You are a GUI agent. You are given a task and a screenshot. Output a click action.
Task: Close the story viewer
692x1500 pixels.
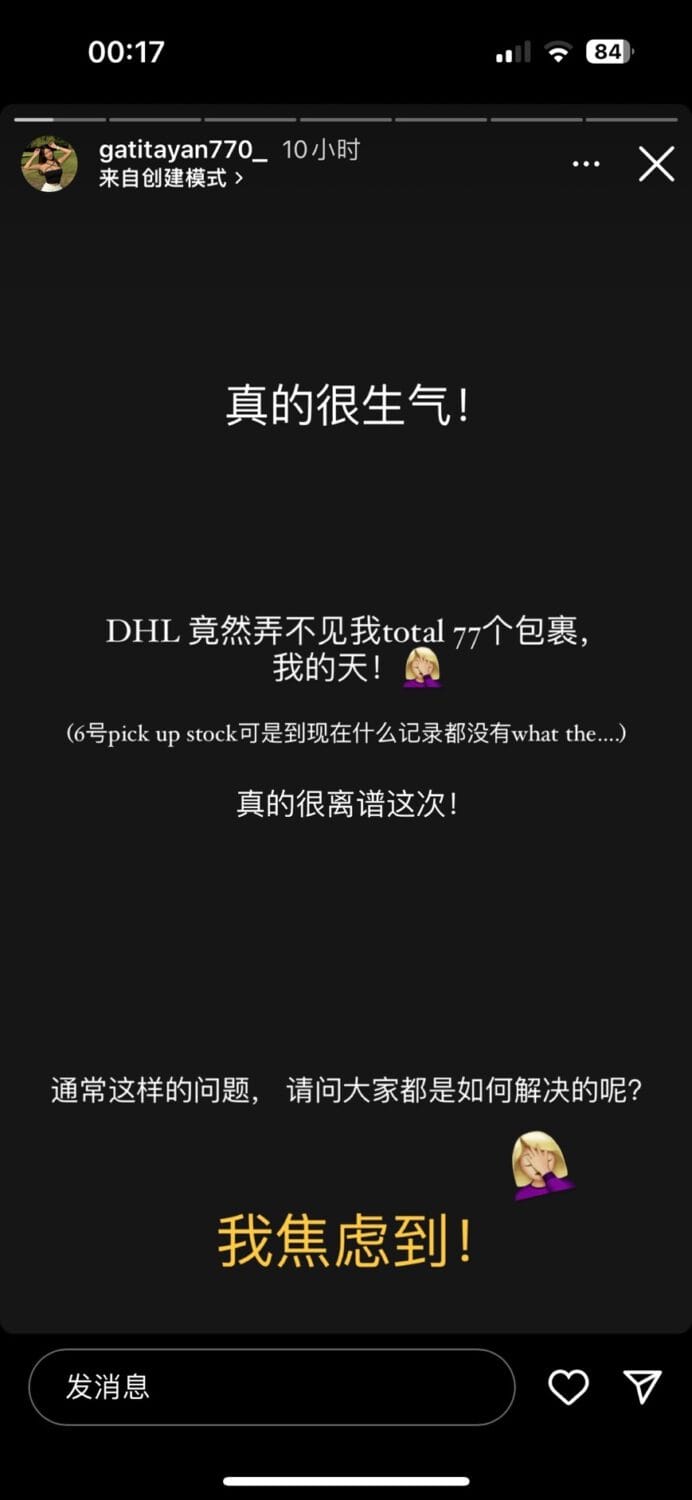pos(656,164)
